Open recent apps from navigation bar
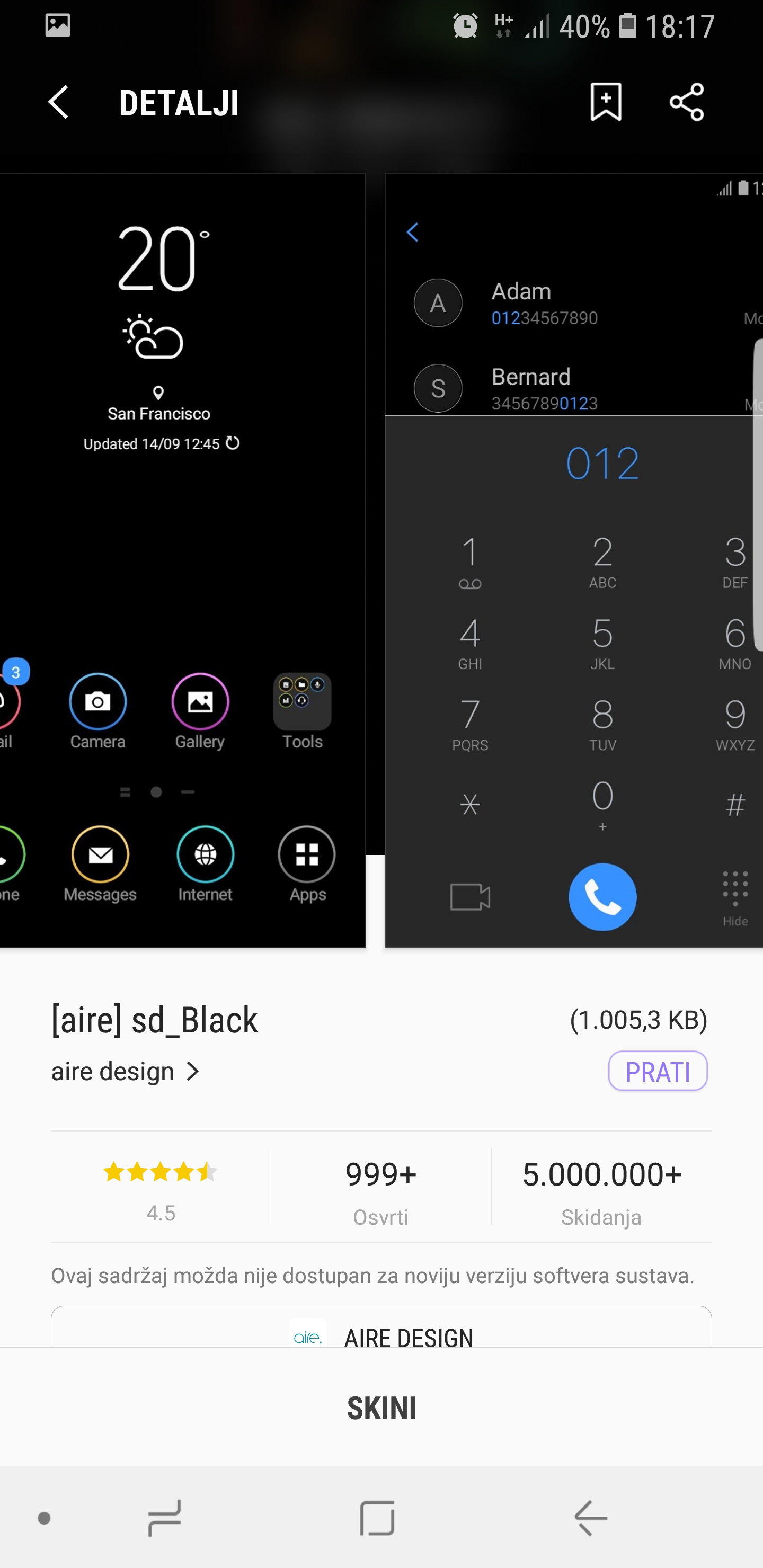The height and width of the screenshot is (1568, 763). (164, 1518)
